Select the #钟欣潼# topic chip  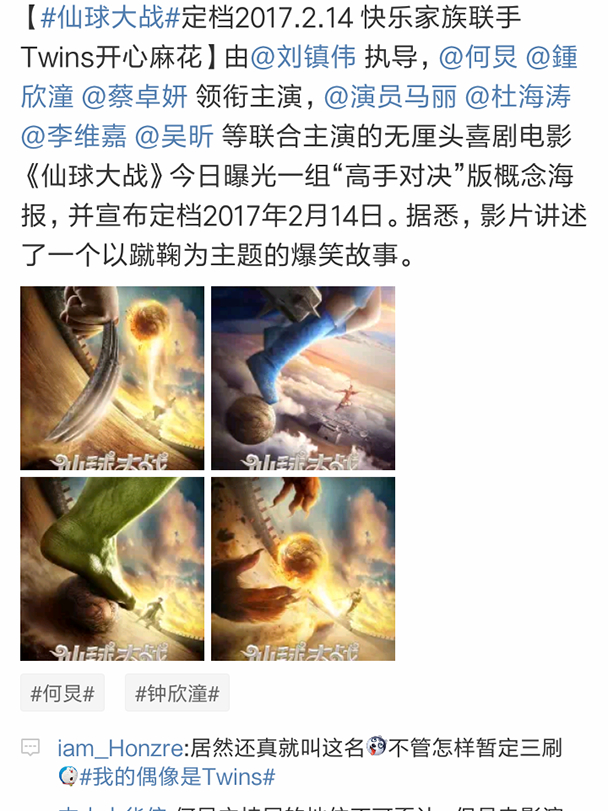click(177, 693)
